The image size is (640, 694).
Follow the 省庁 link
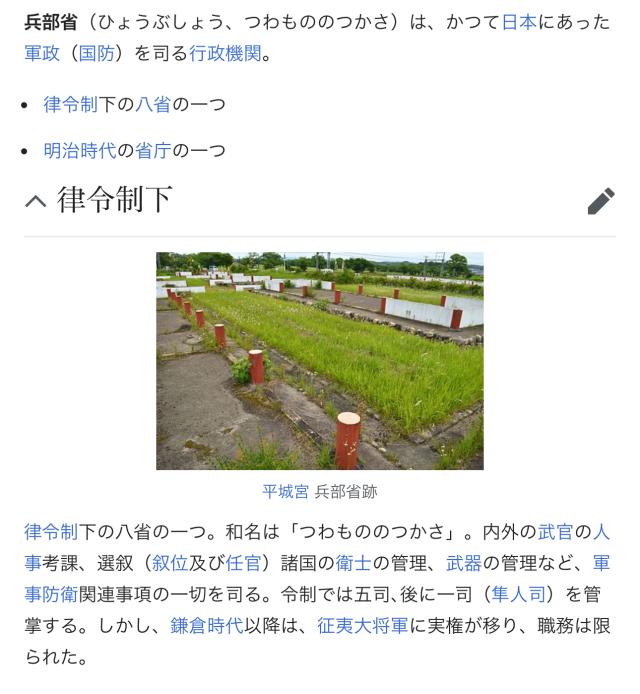pos(153,151)
